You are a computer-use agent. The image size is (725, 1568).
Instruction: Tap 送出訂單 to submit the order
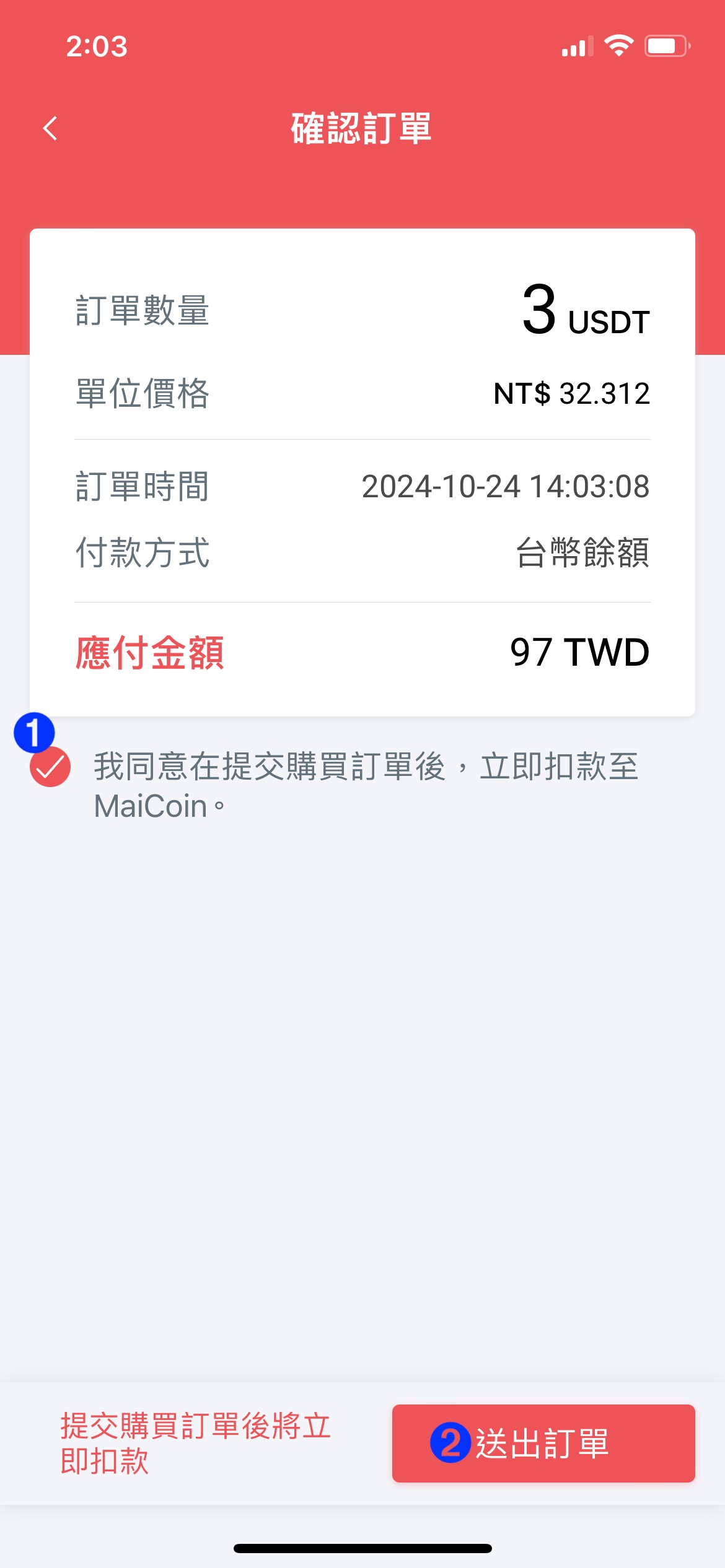543,1443
